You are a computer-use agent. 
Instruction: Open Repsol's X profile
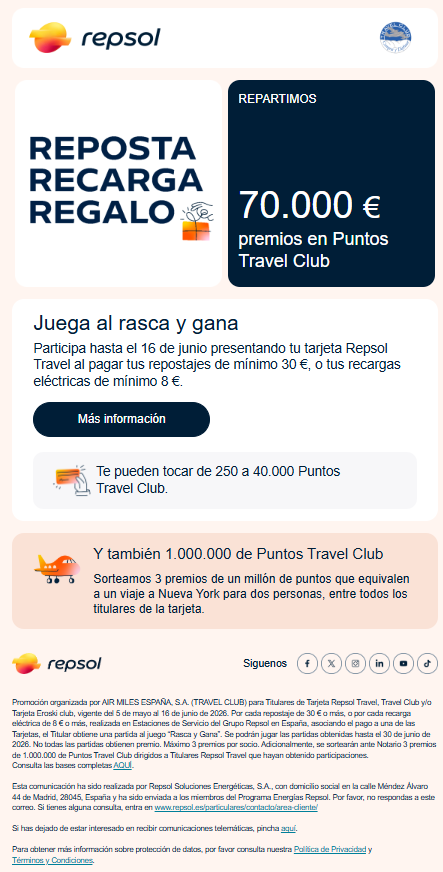(x=331, y=663)
